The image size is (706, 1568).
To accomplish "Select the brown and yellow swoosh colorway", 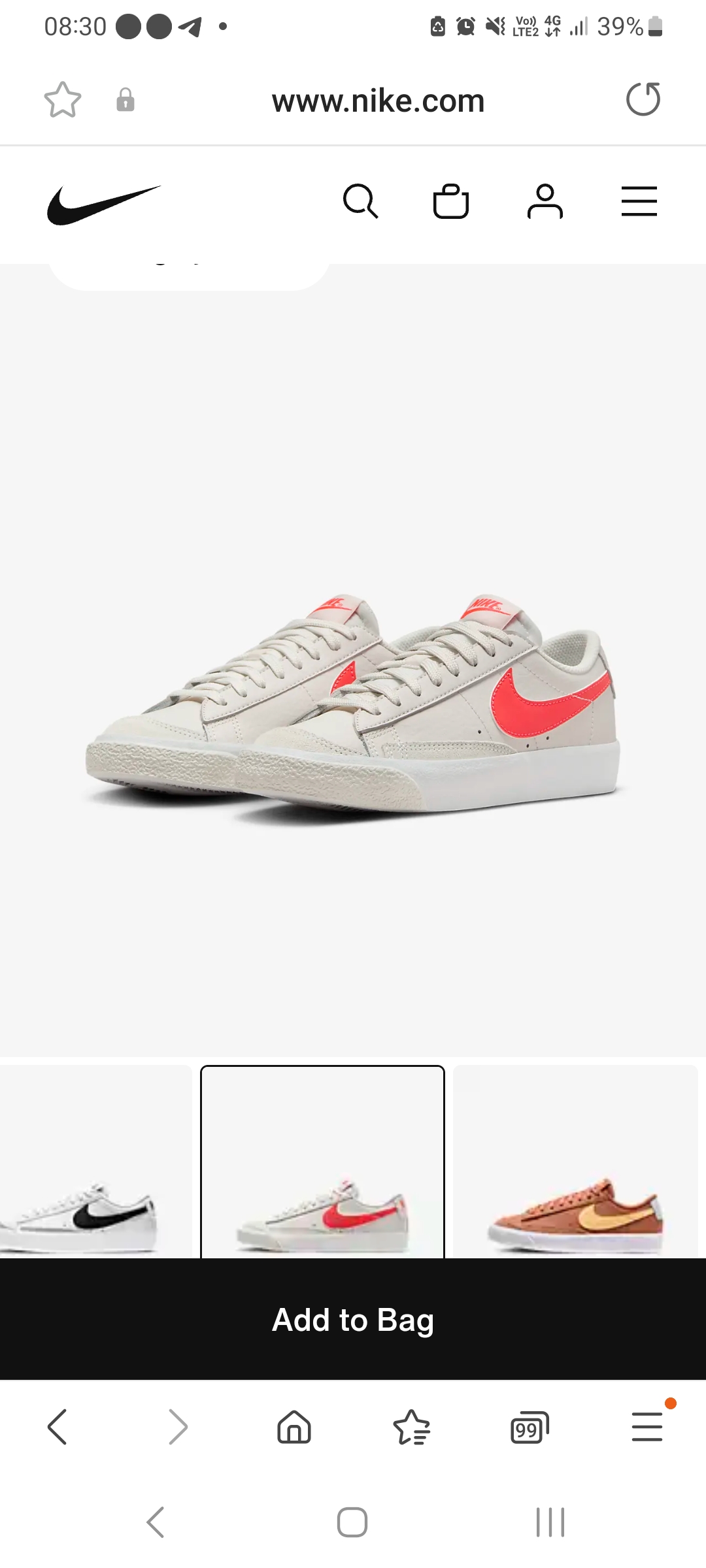I will [575, 1163].
